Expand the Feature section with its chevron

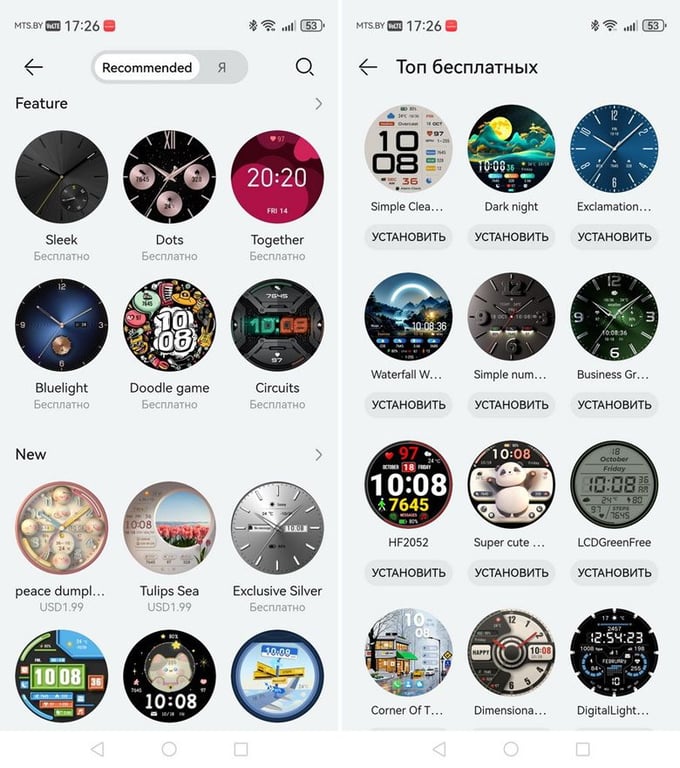(318, 104)
